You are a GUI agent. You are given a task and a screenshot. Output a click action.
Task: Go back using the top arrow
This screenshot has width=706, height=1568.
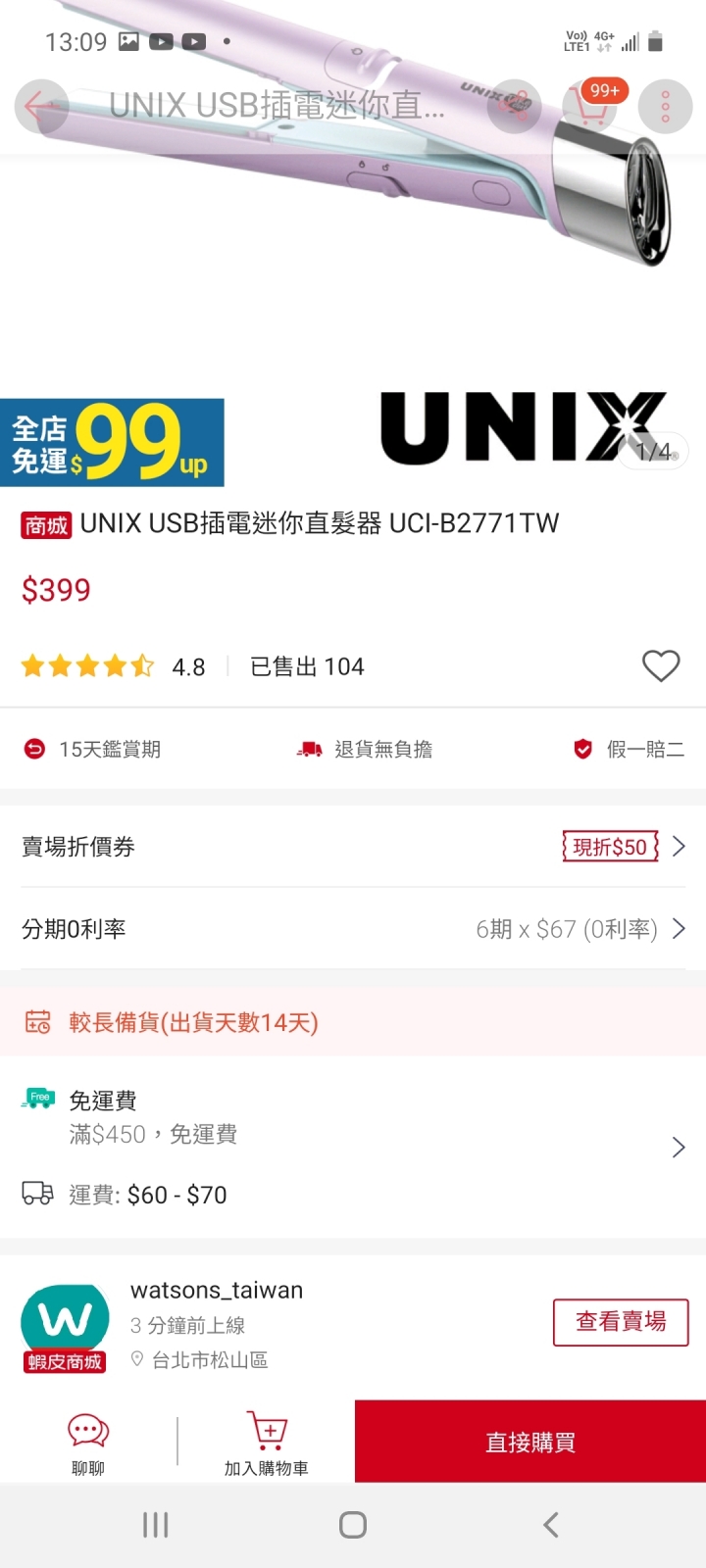coord(41,106)
